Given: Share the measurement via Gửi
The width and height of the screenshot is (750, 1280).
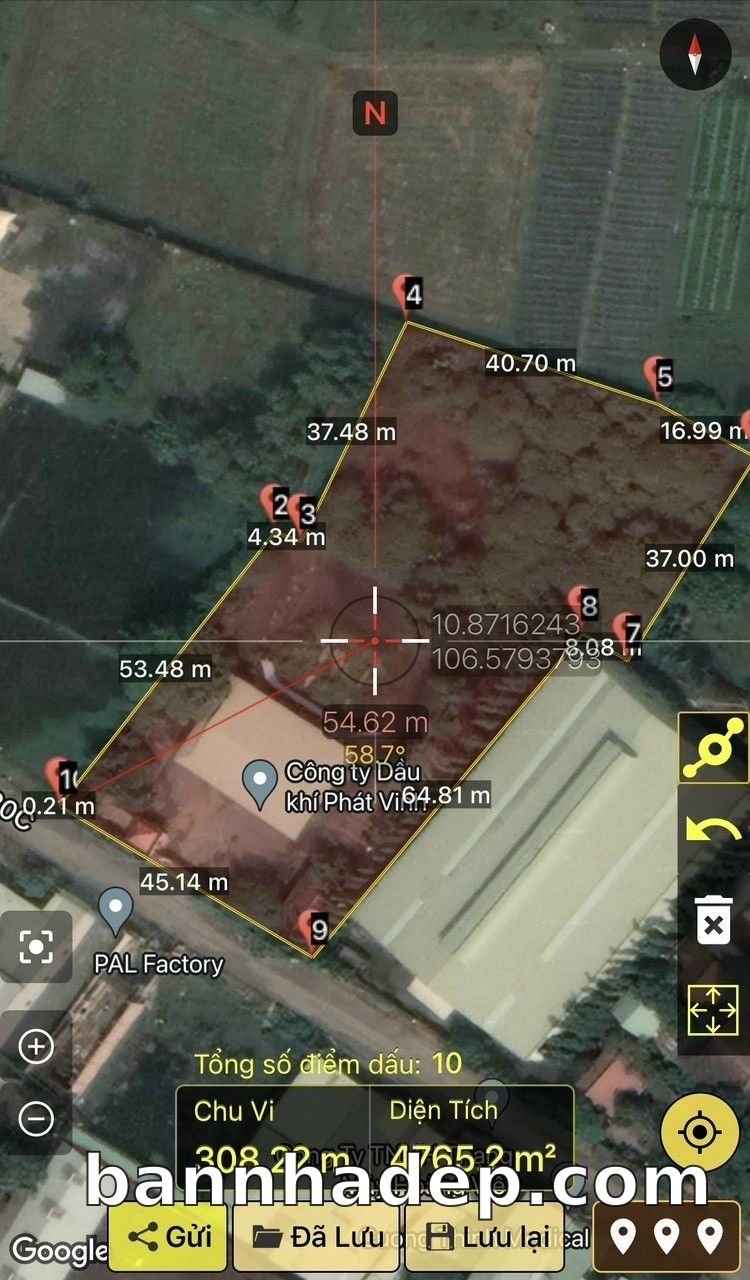Looking at the screenshot, I should click(x=168, y=1237).
